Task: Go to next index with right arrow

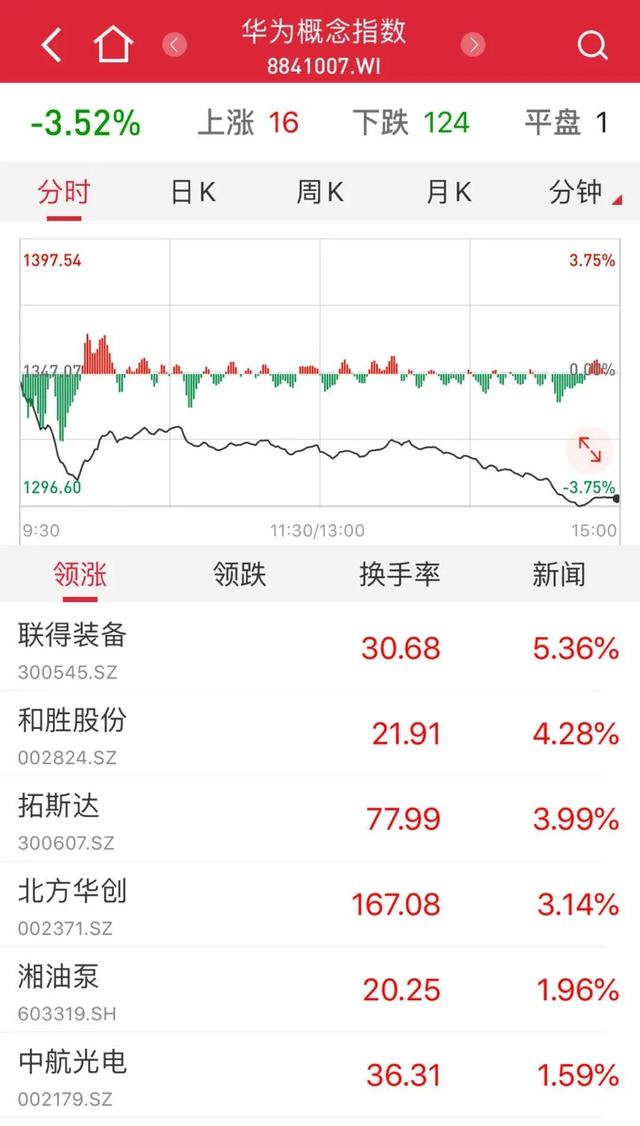Action: [x=473, y=45]
